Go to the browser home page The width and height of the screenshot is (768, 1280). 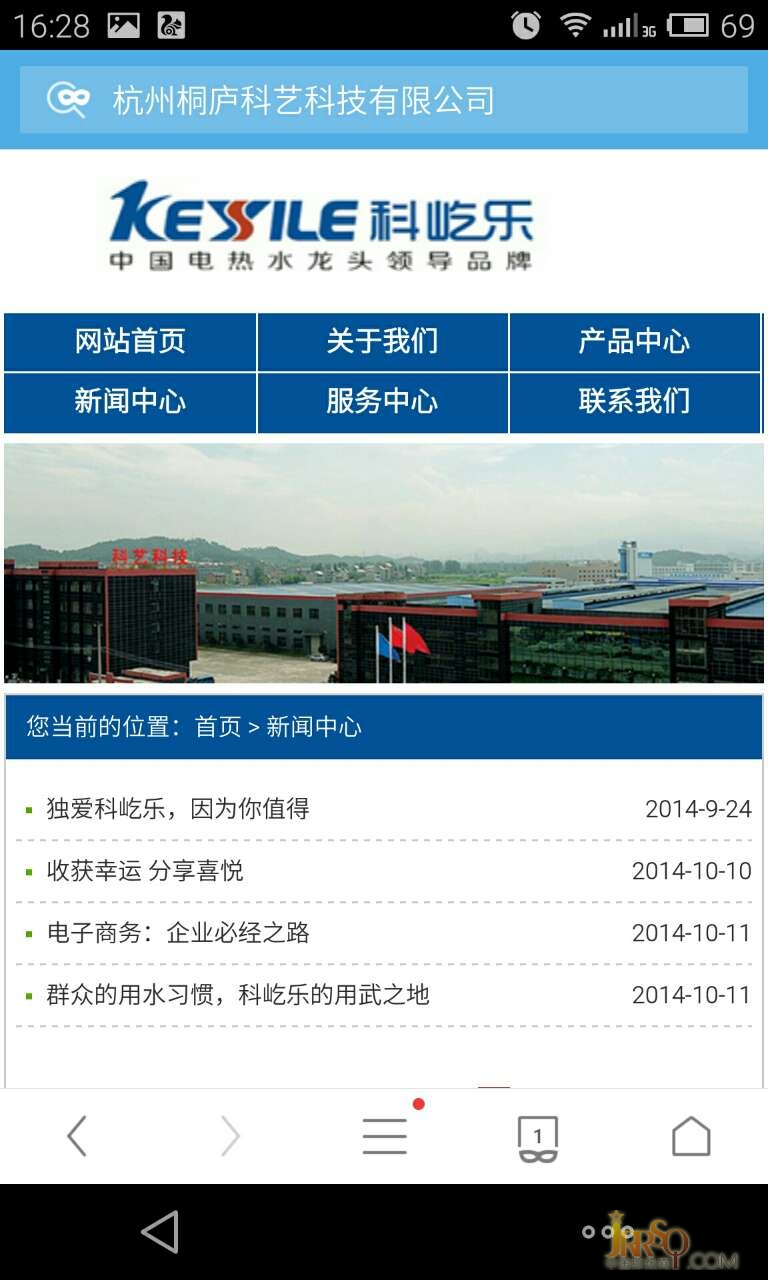[x=691, y=1136]
